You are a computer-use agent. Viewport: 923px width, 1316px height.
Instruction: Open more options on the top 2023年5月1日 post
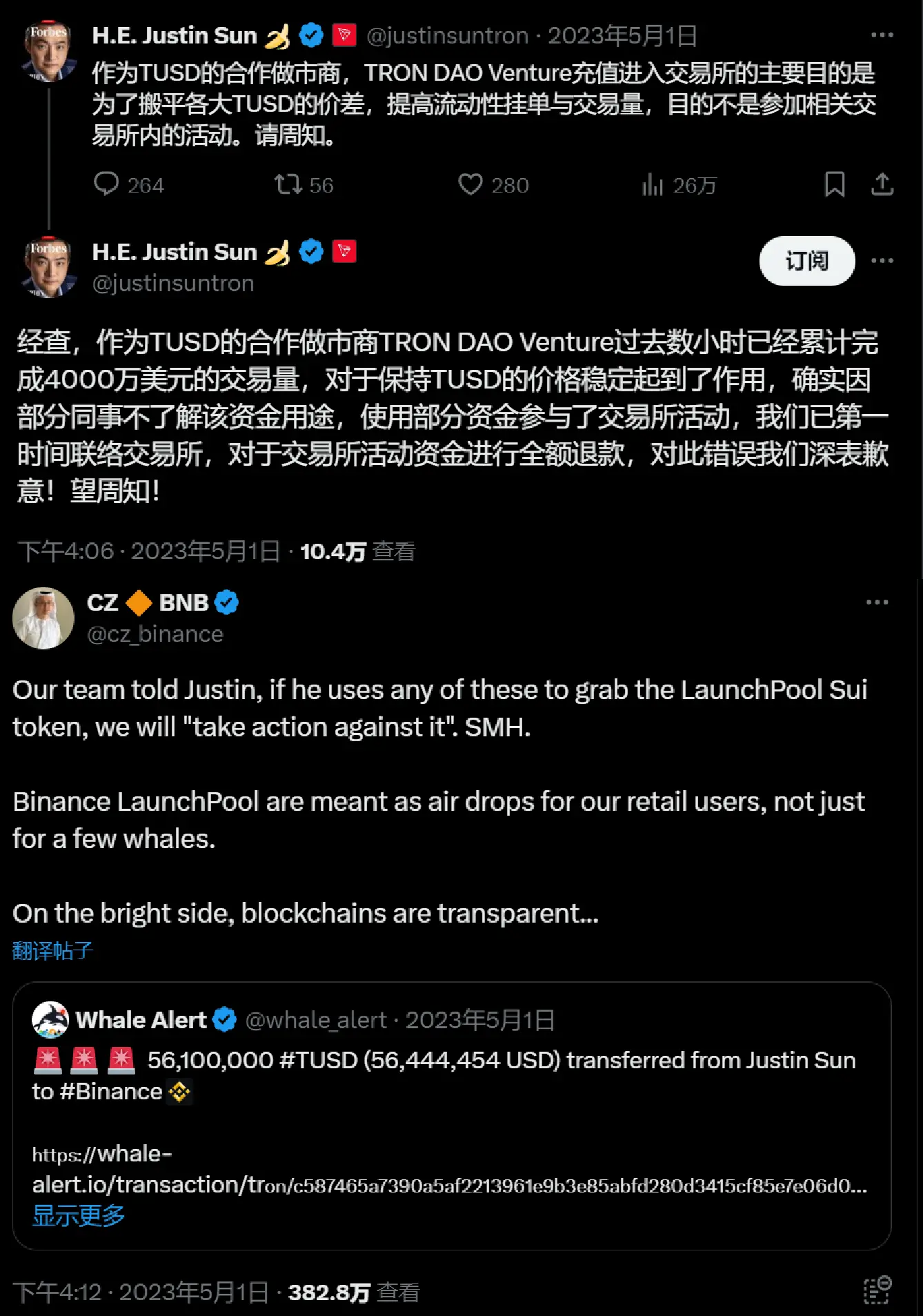[x=882, y=35]
